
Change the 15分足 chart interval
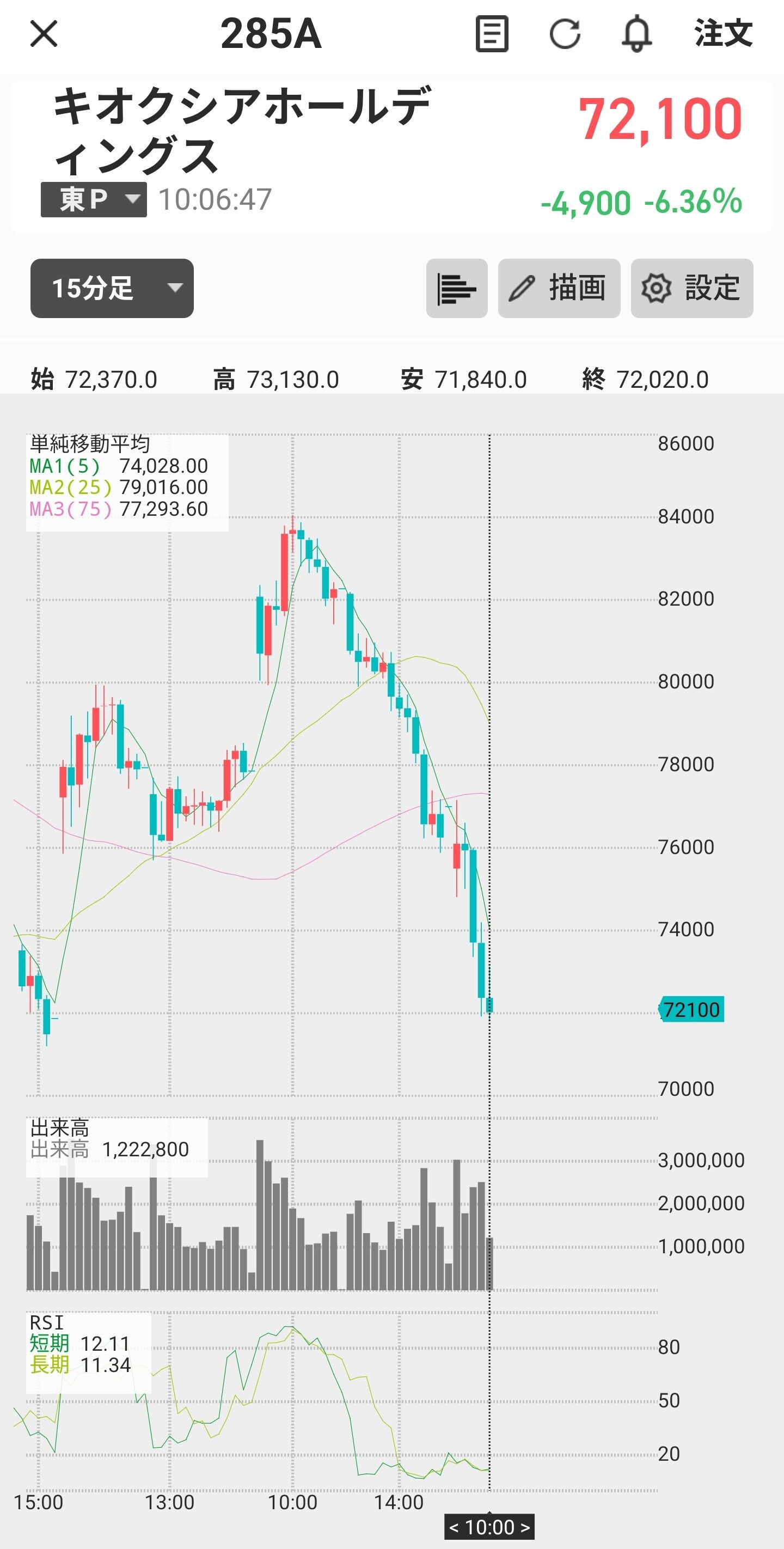click(112, 288)
